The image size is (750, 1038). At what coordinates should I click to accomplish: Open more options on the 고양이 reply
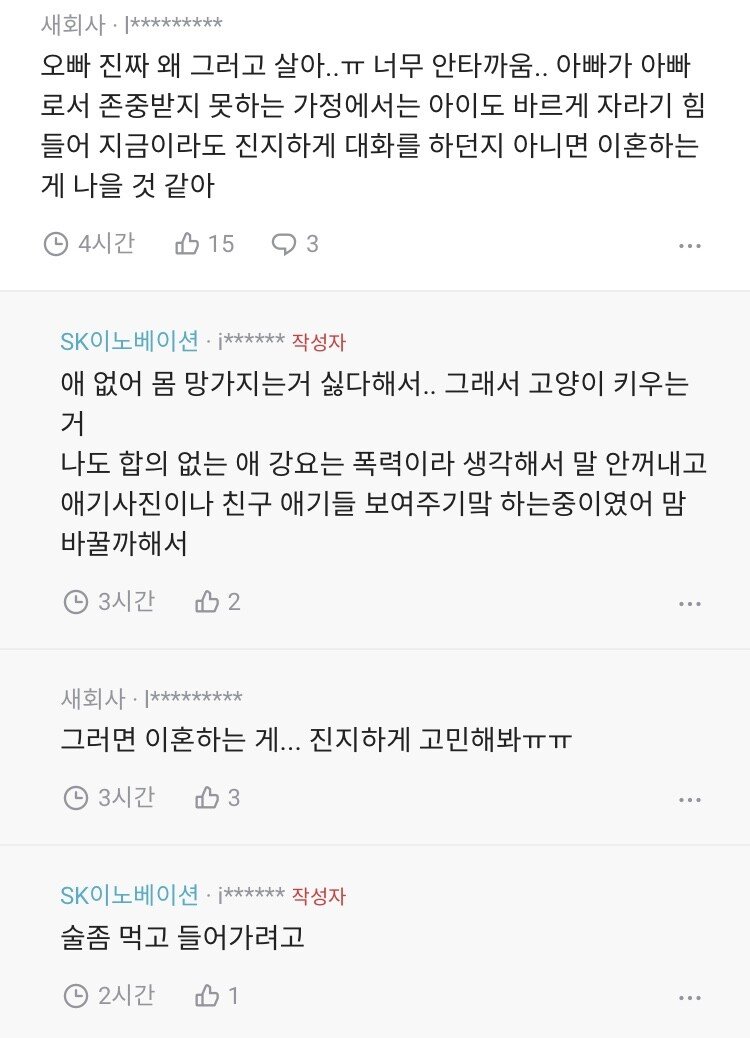(x=690, y=604)
